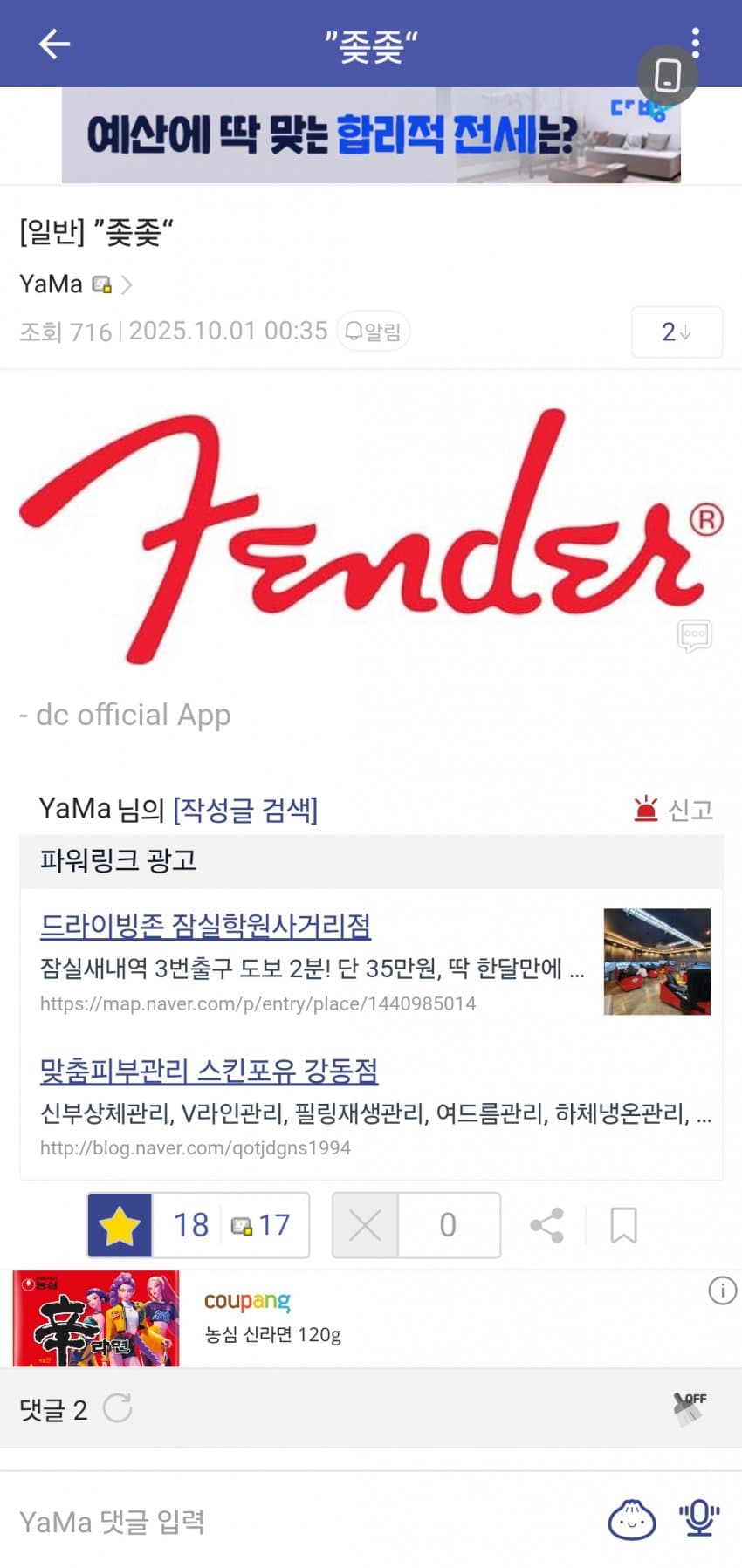Downvote the post with the X button

pos(365,1225)
